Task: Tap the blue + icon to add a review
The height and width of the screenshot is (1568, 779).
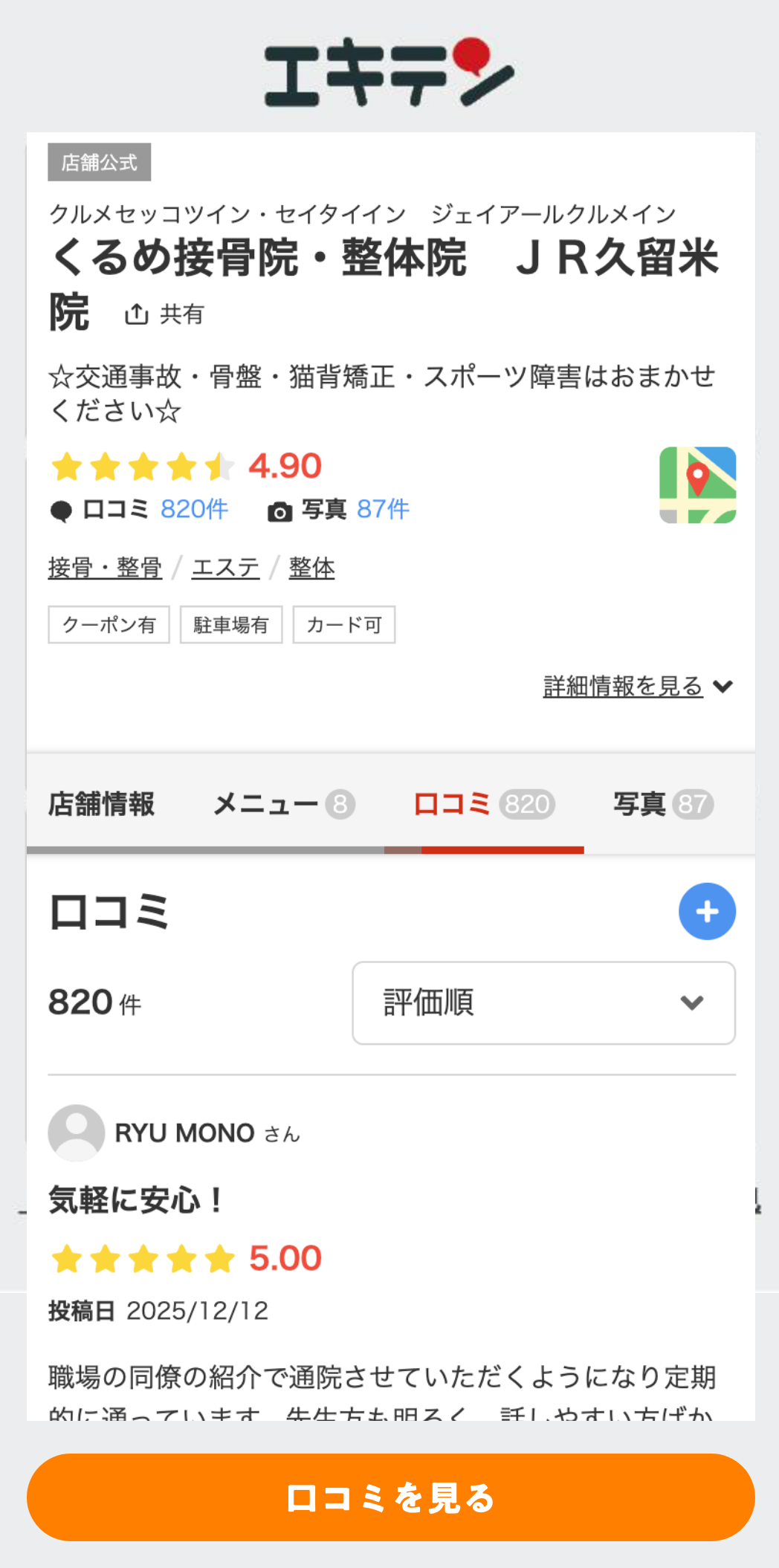Action: pos(706,911)
